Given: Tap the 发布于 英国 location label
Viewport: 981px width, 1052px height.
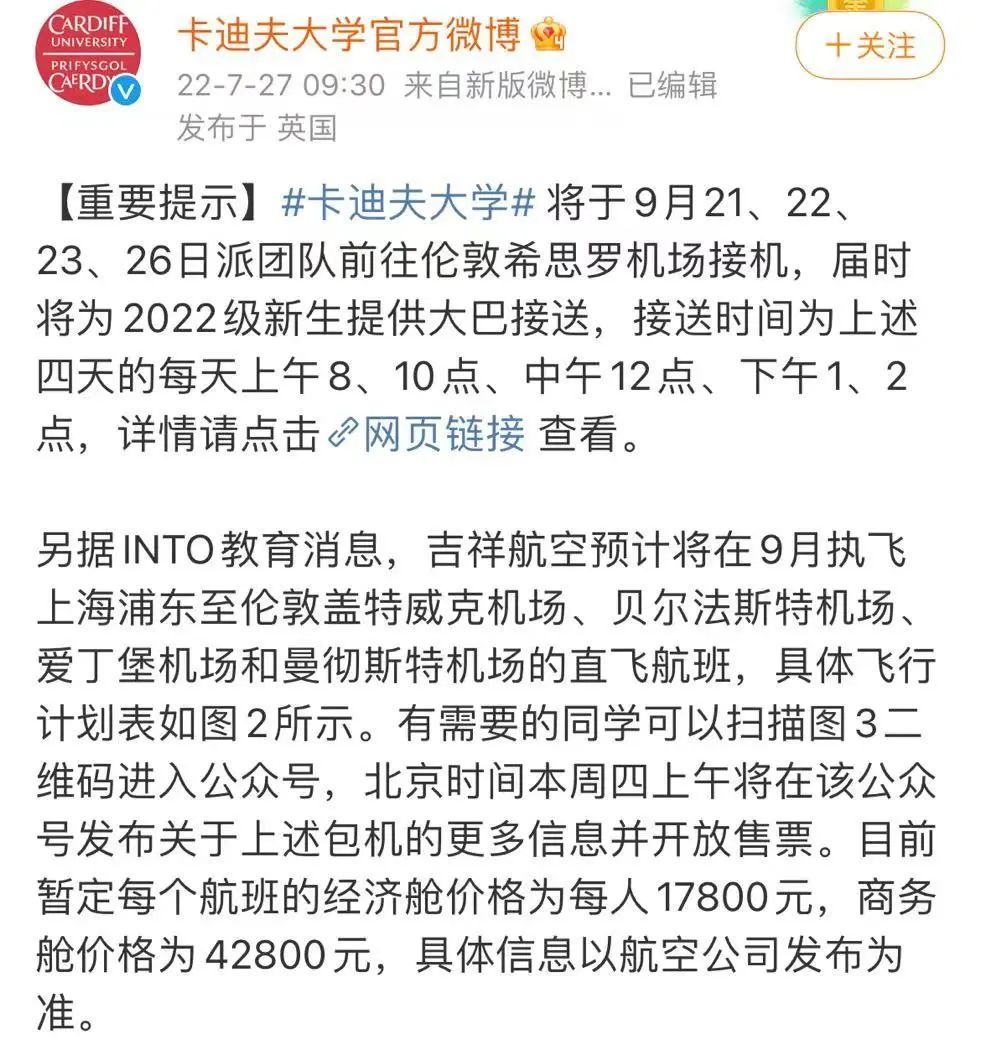Looking at the screenshot, I should (258, 128).
